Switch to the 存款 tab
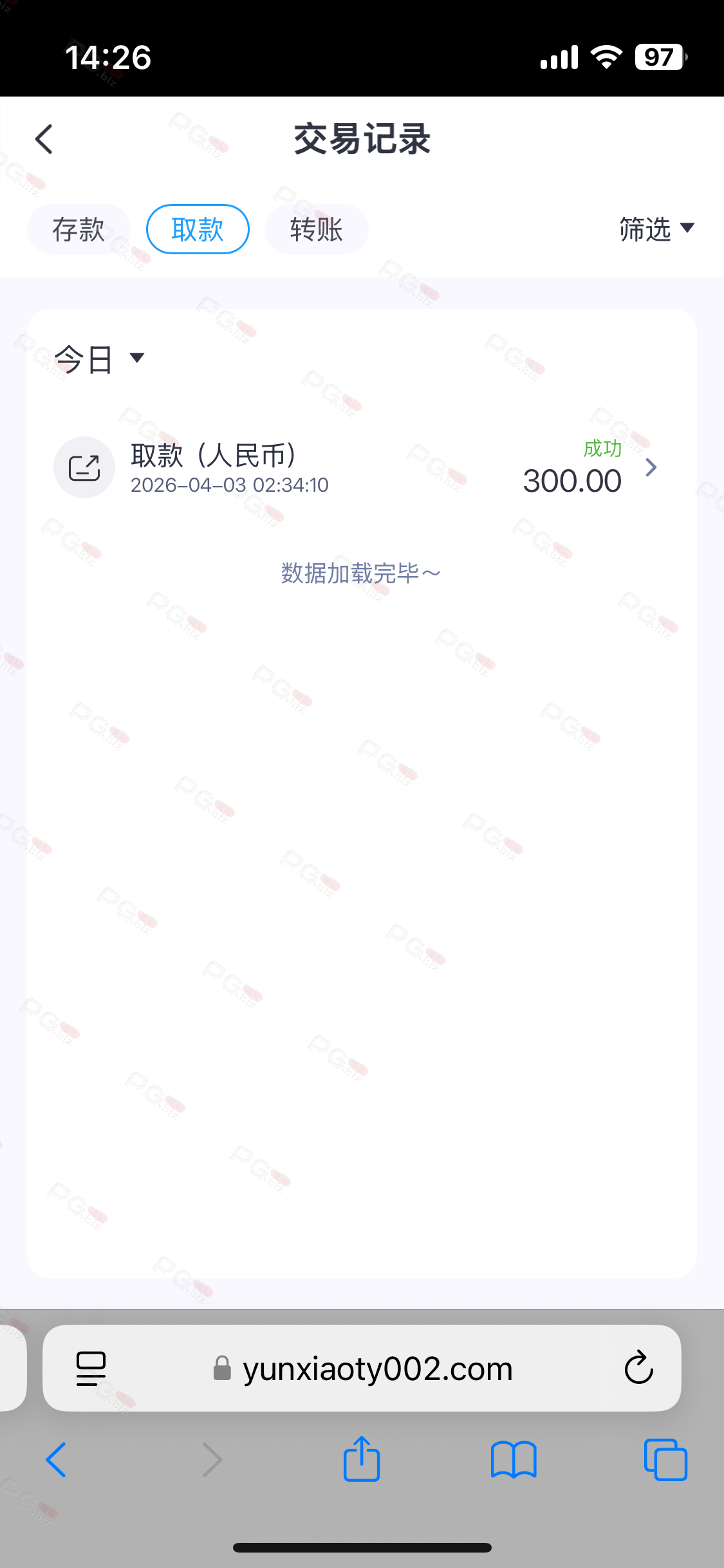724x1568 pixels. 79,229
